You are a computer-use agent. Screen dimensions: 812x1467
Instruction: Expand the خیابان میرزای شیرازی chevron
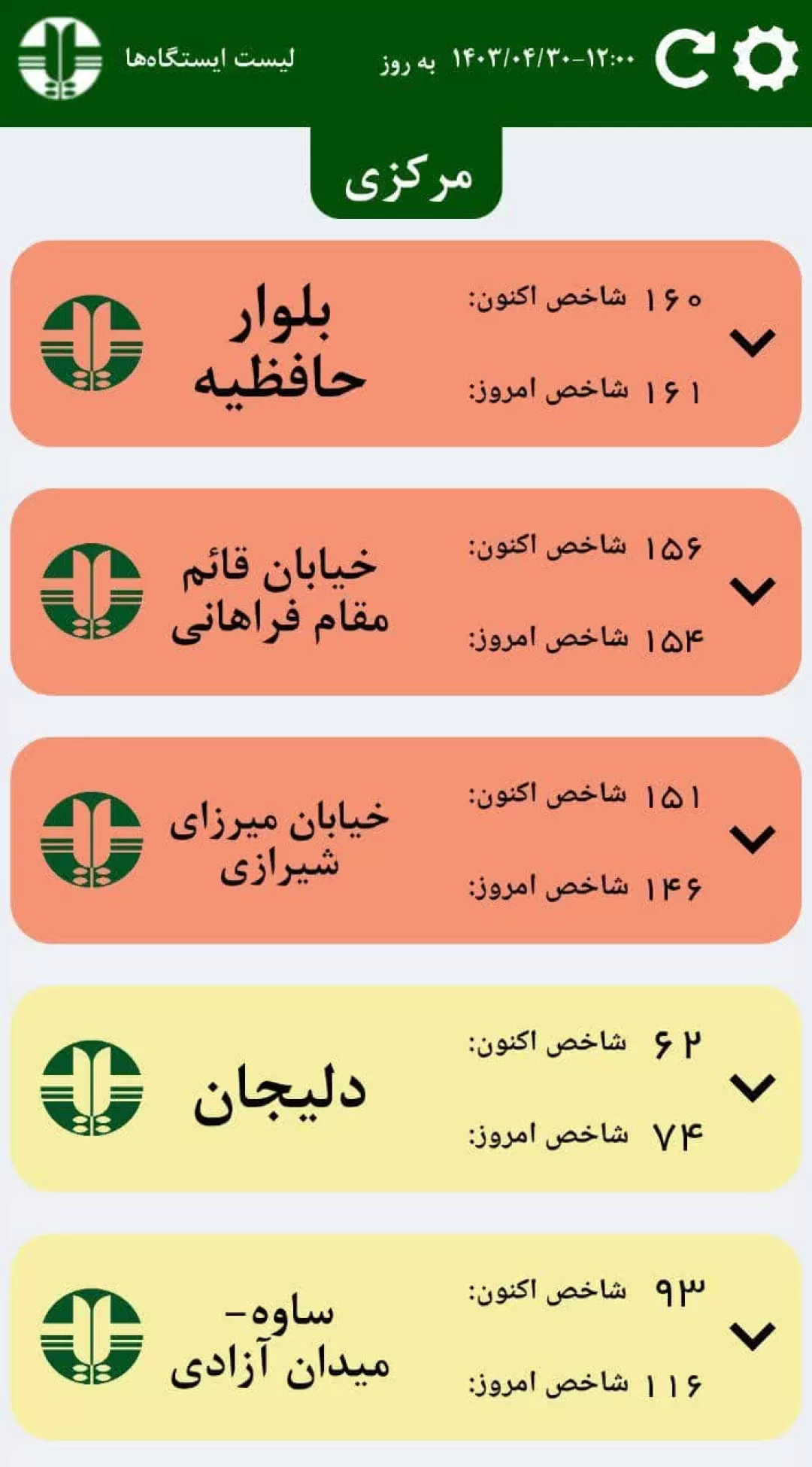pos(753,840)
